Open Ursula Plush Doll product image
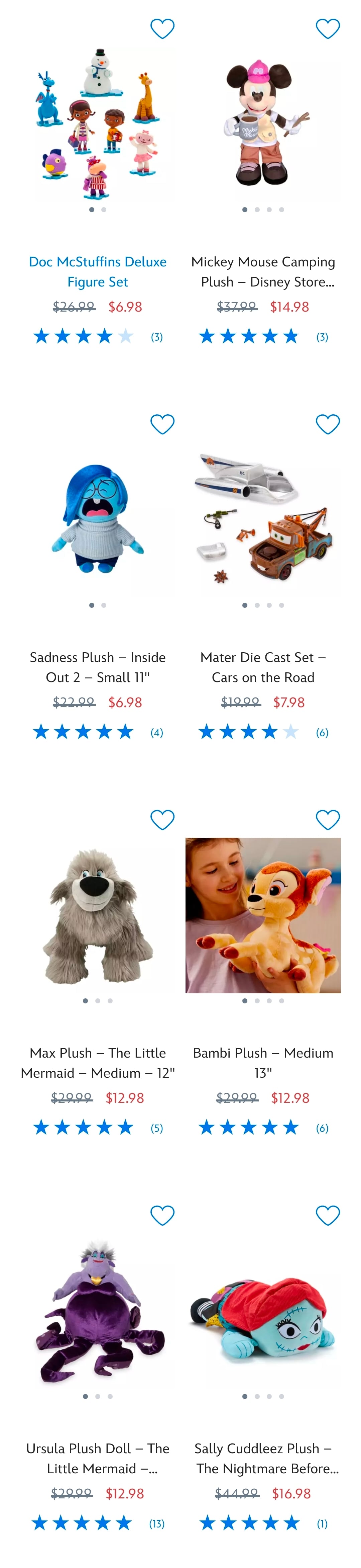The image size is (361, 1568). (x=98, y=1311)
